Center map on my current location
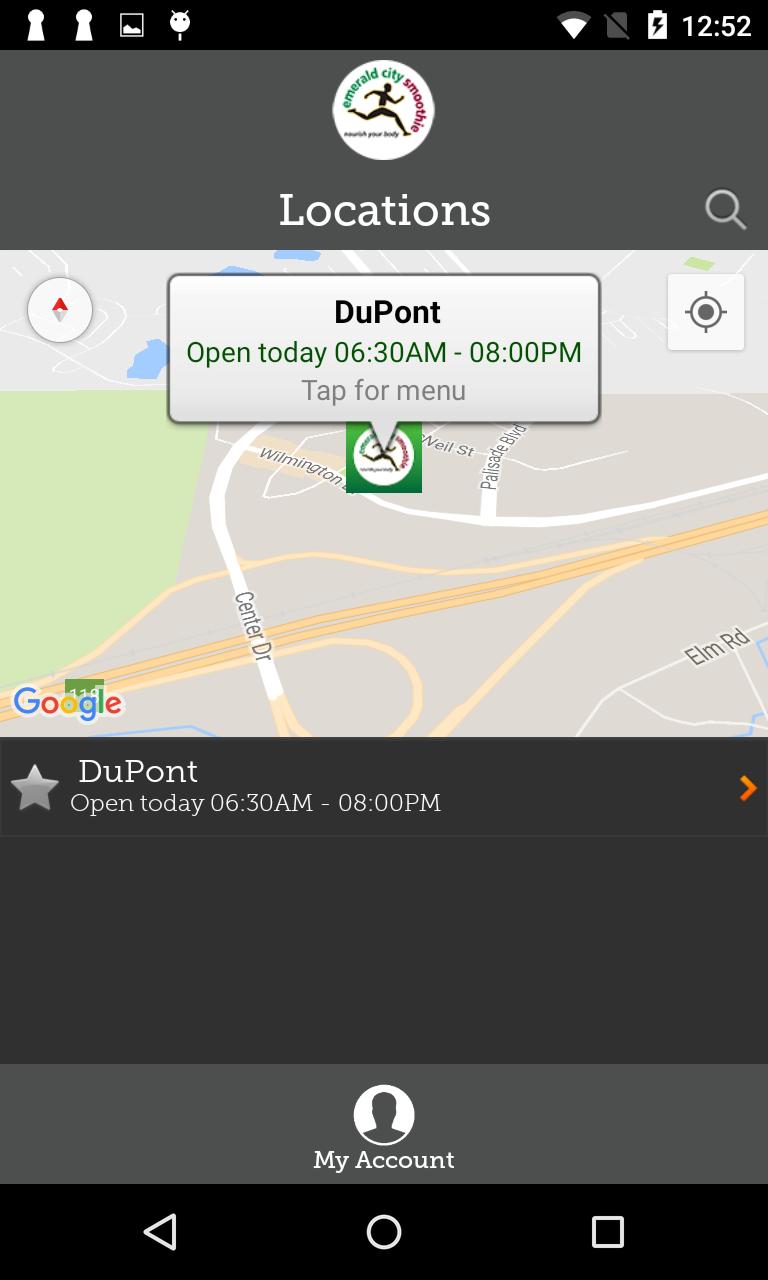The height and width of the screenshot is (1280, 768). [705, 312]
